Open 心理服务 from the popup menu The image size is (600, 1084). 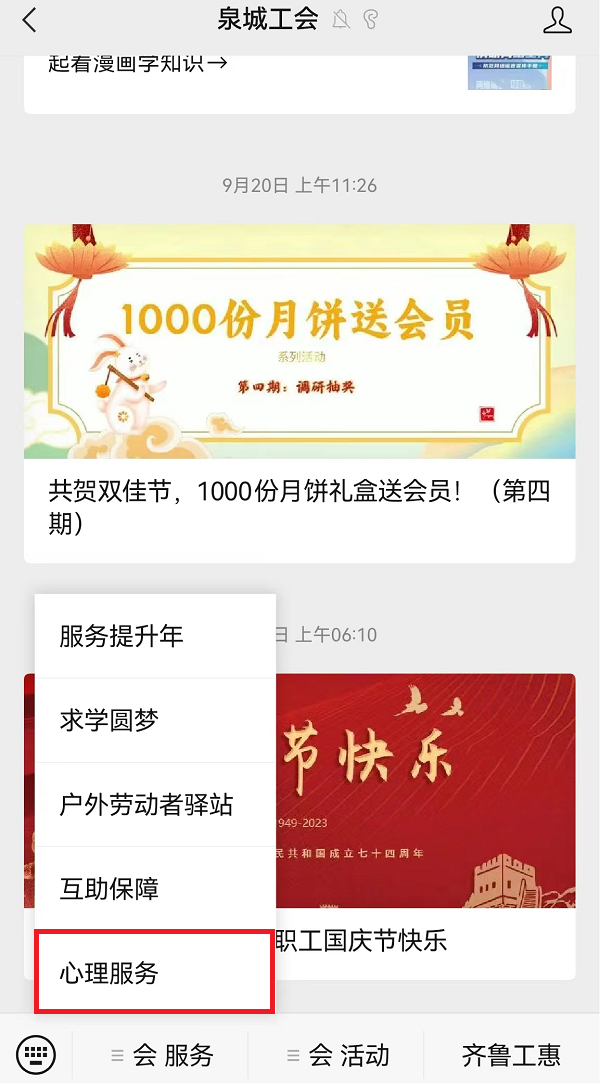(155, 972)
